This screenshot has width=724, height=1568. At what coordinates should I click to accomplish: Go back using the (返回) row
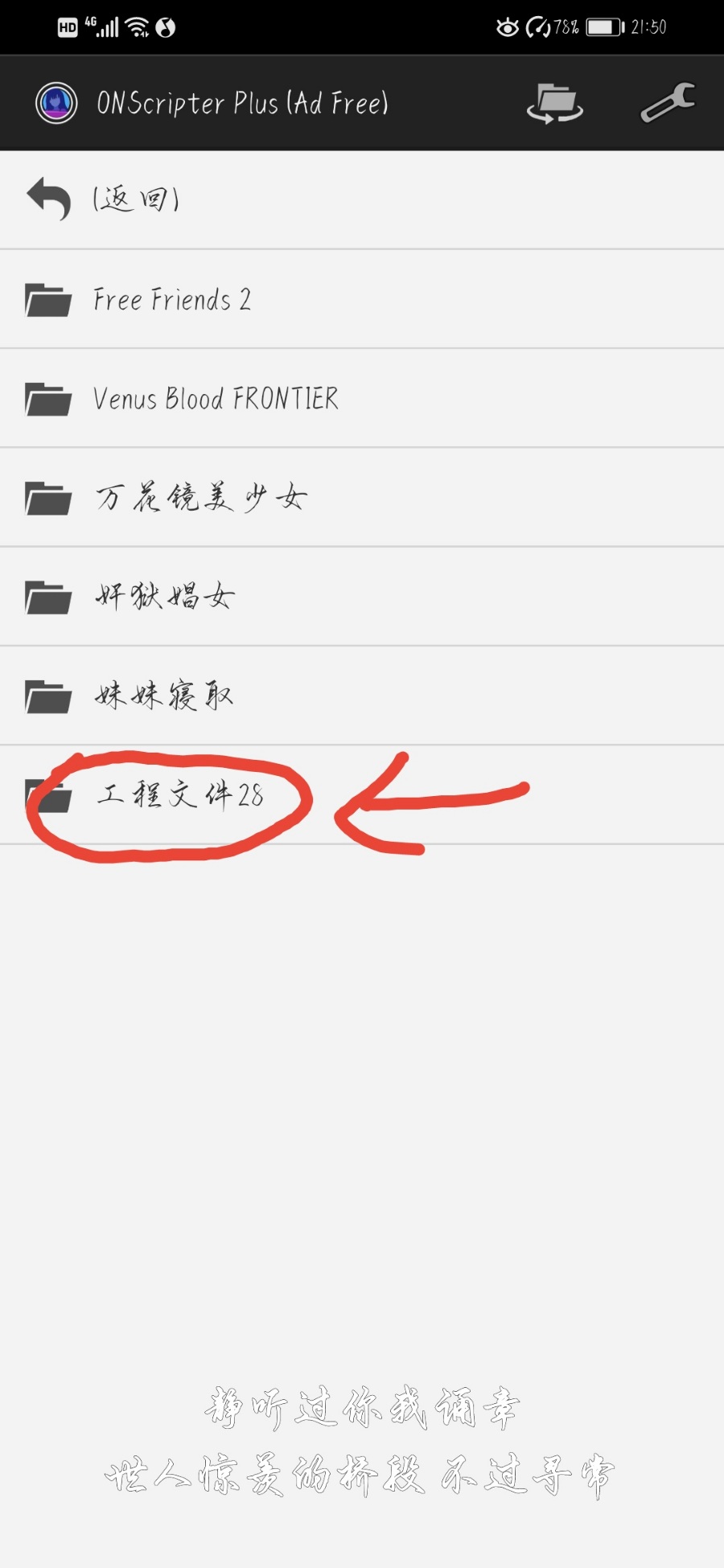point(137,198)
